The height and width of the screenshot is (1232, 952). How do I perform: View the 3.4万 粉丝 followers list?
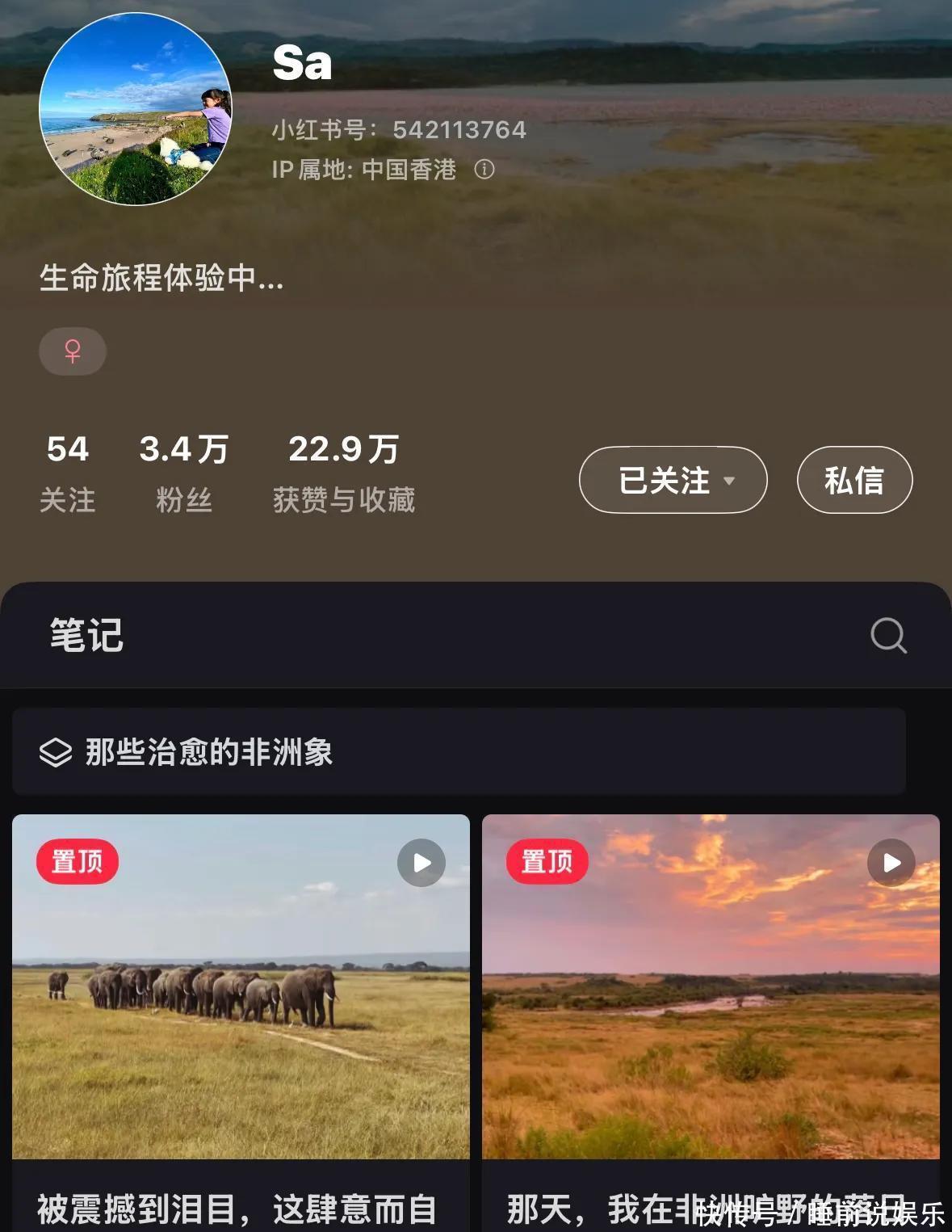(x=184, y=473)
